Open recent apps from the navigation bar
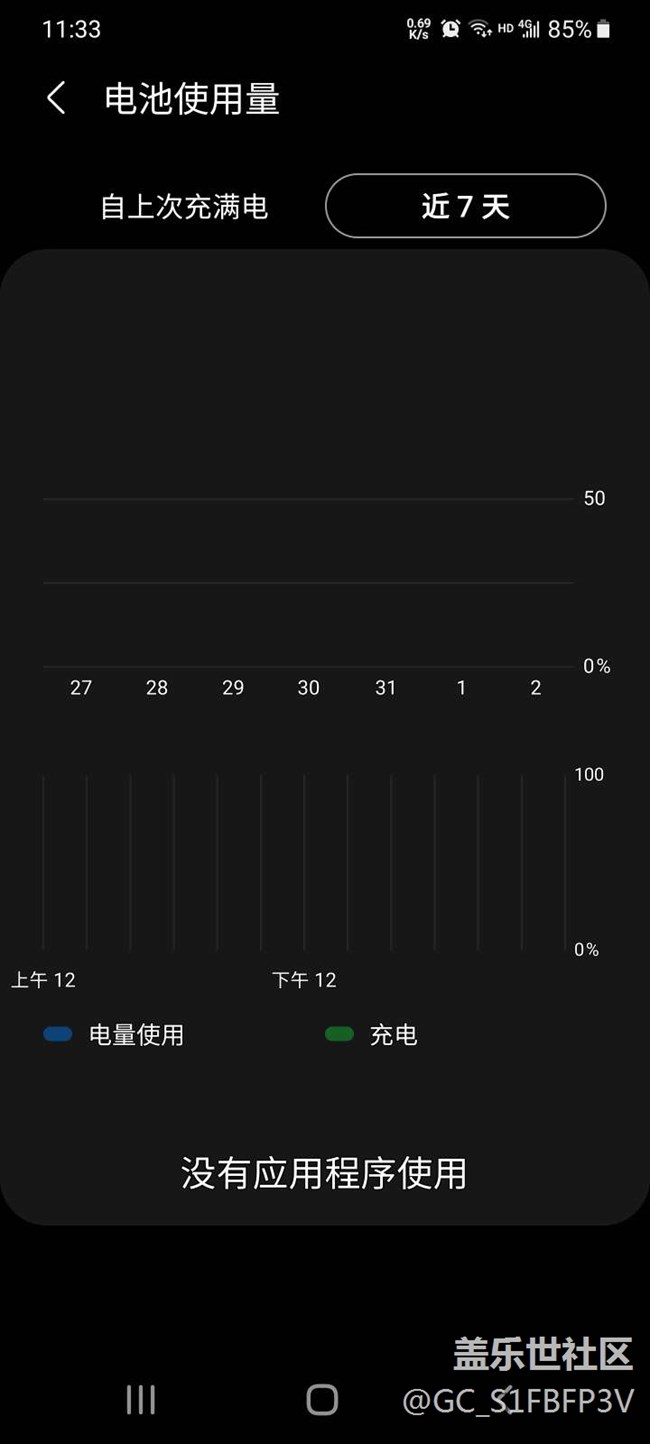This screenshot has height=1444, width=650. pos(140,1400)
